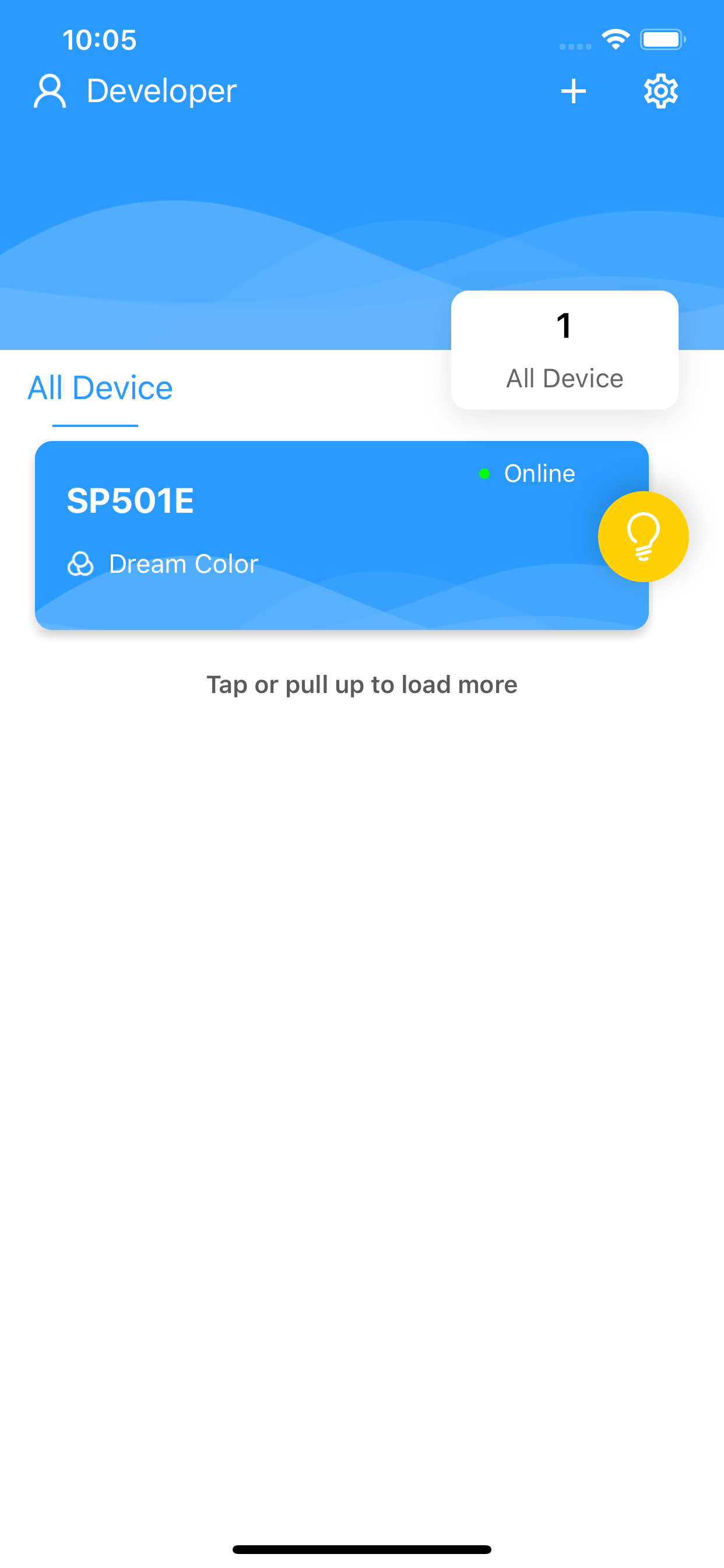The image size is (724, 1568).
Task: Tap the Wi-Fi icon in the status bar
Action: point(615,38)
